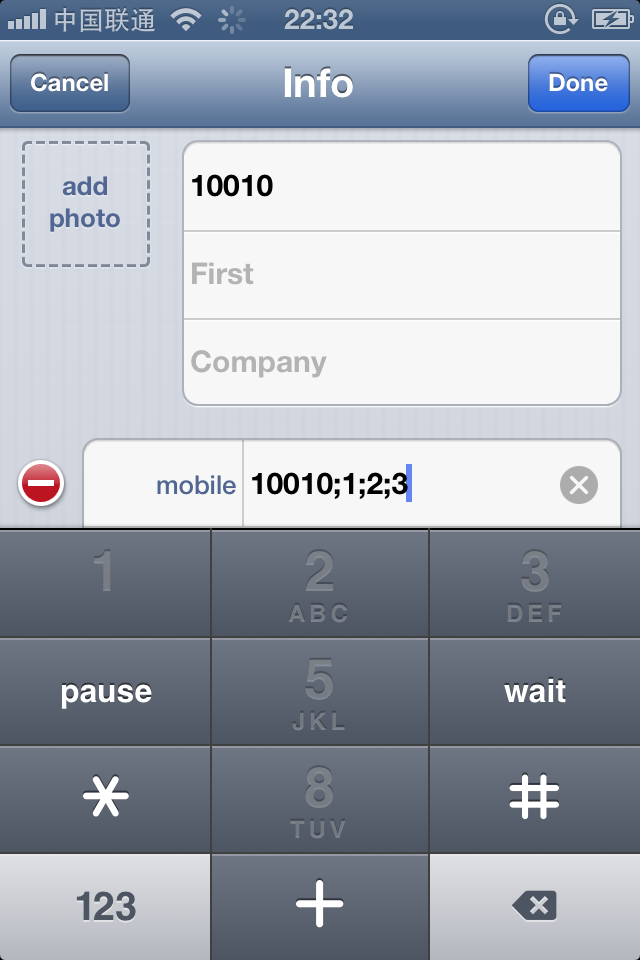Screen dimensions: 640x960
Task: Save contact with the Done button
Action: coord(578,83)
